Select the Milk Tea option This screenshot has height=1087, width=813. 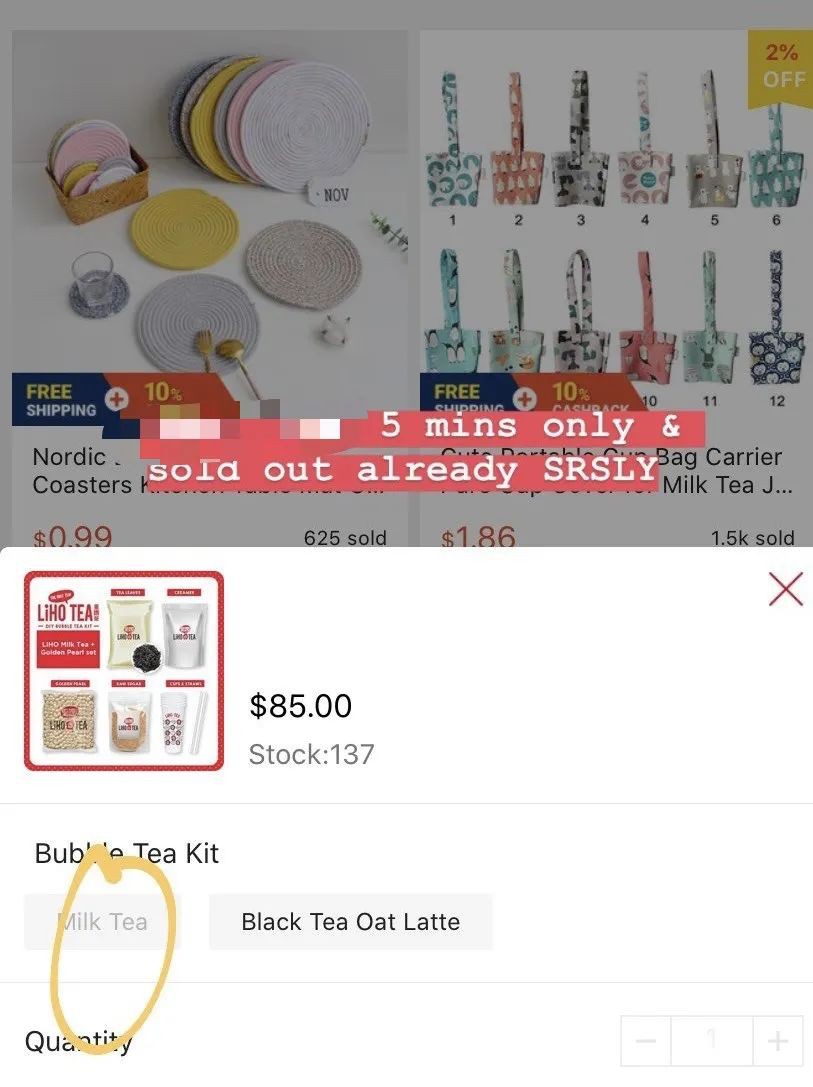pyautogui.click(x=103, y=922)
